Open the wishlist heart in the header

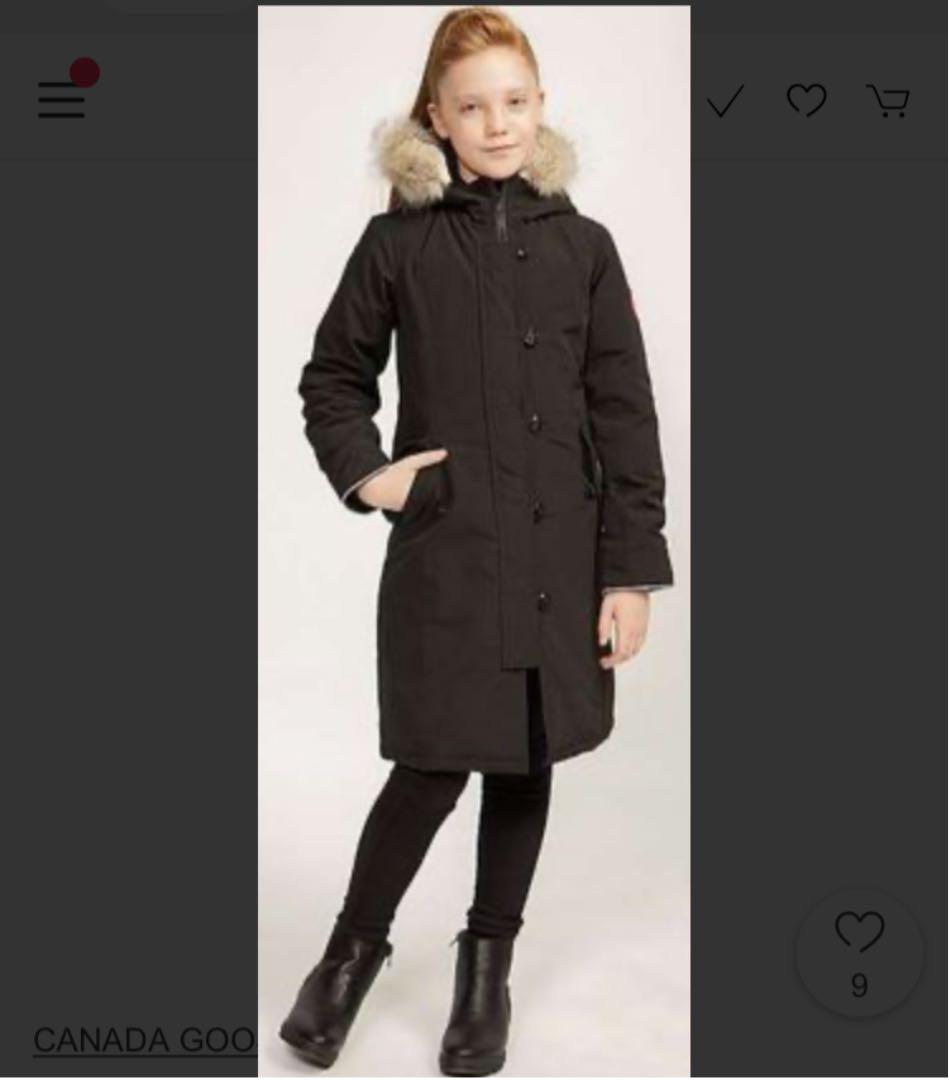tap(806, 100)
